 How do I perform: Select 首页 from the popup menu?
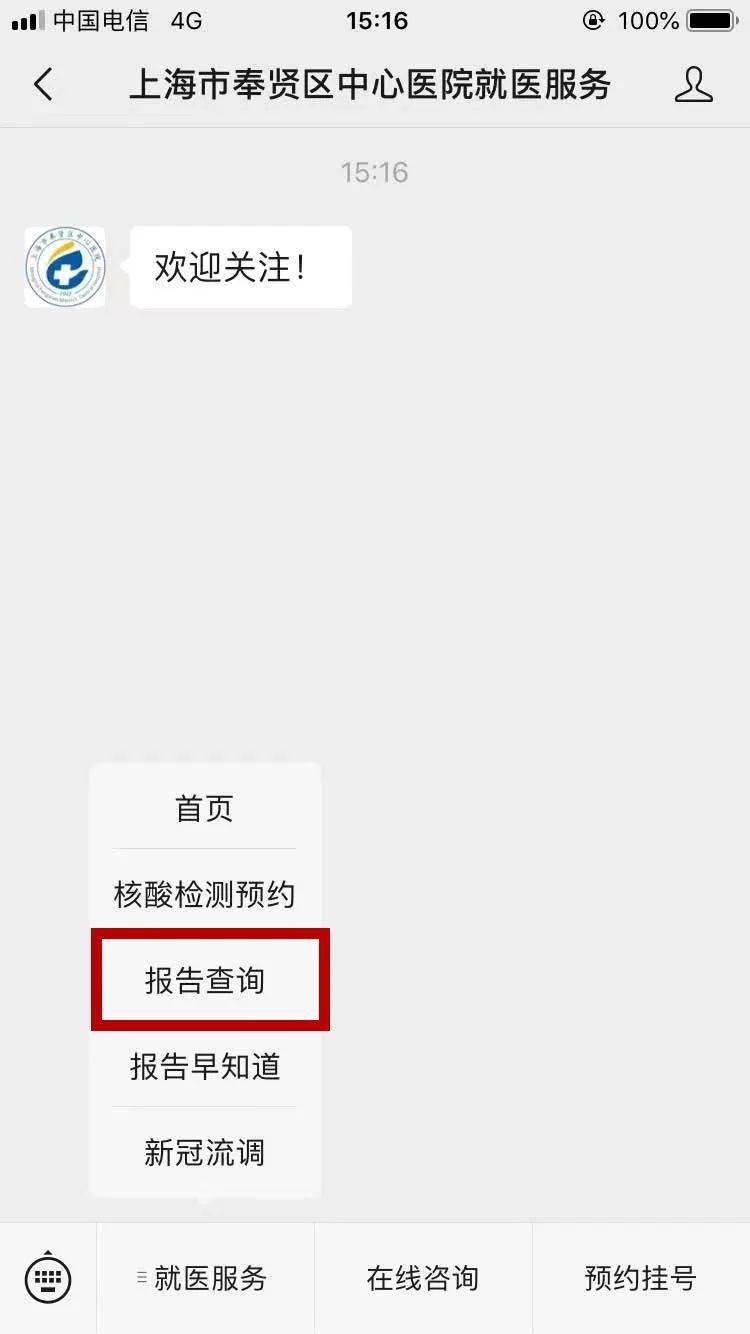click(205, 807)
